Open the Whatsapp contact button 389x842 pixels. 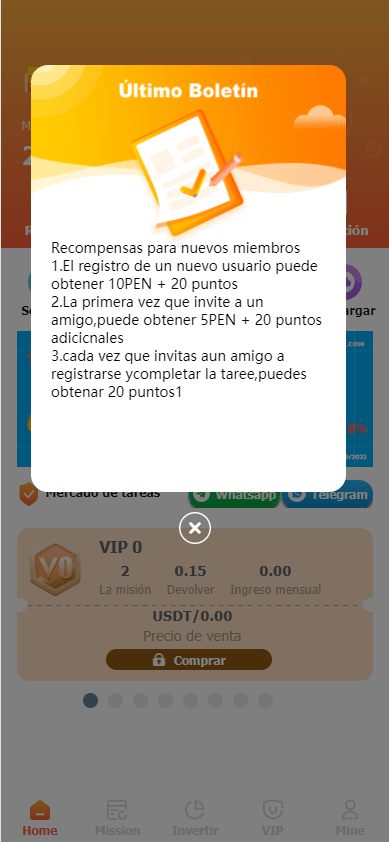click(x=234, y=495)
